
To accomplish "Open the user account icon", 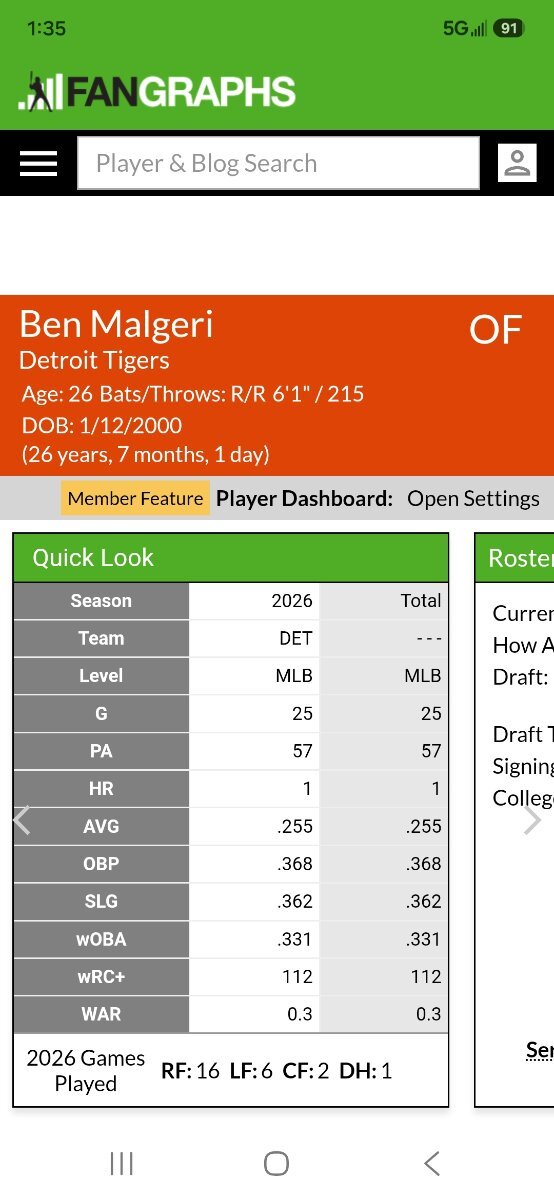I will (x=517, y=163).
